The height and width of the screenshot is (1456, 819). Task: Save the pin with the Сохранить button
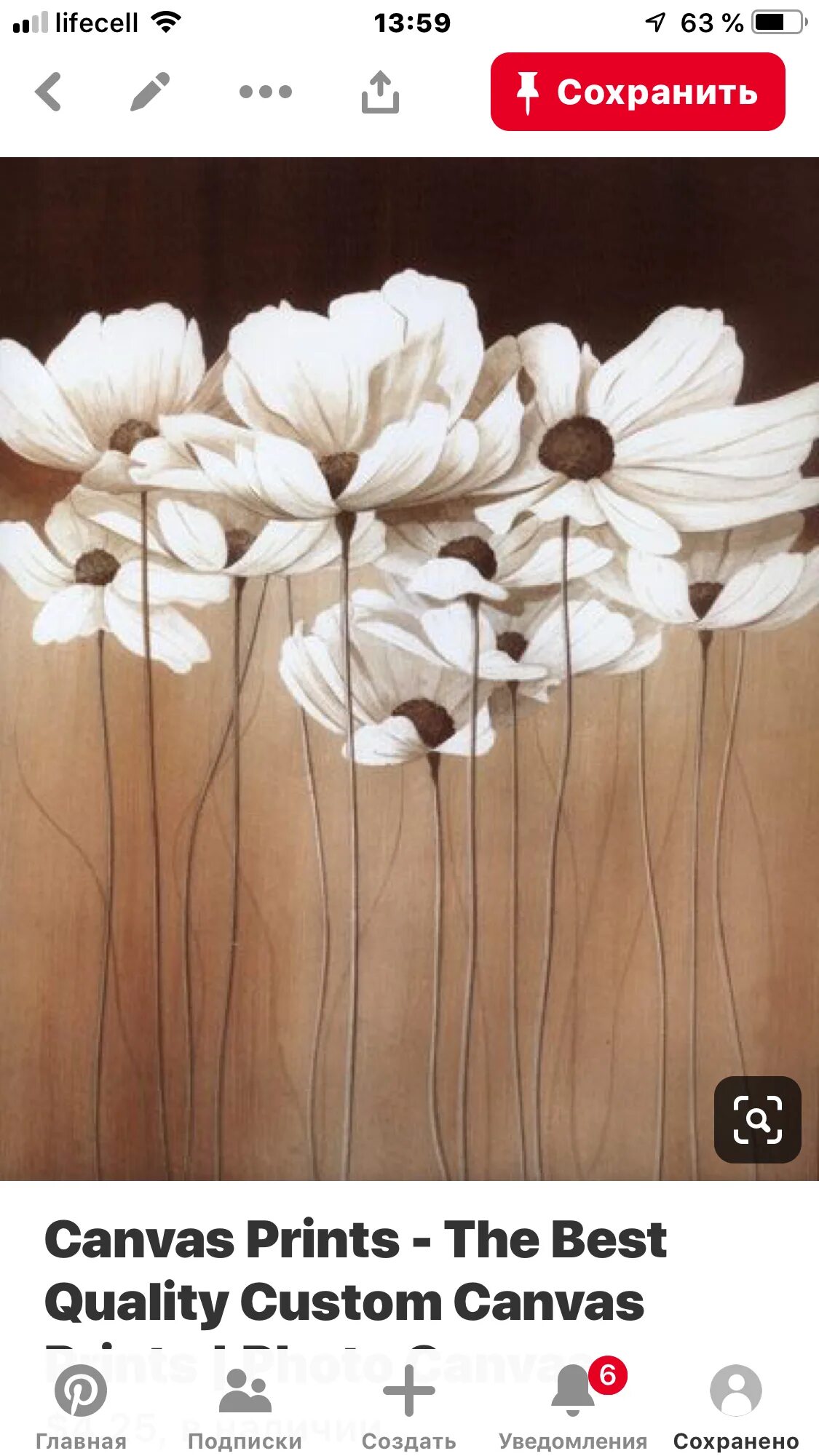tap(637, 92)
